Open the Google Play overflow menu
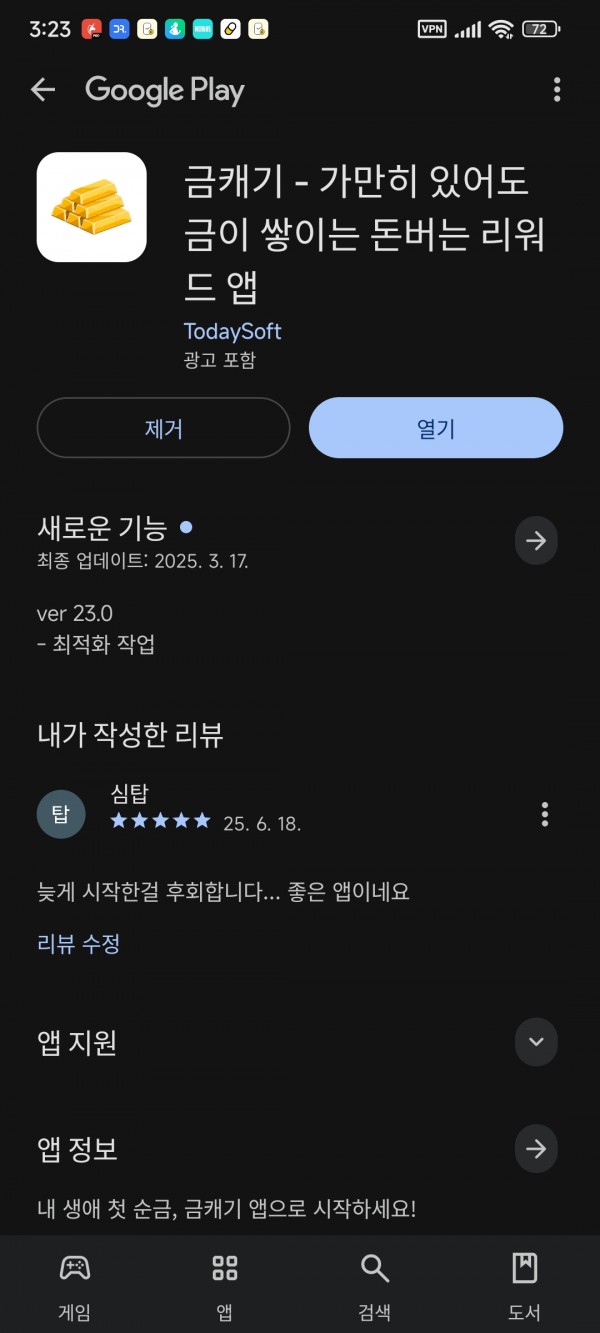This screenshot has width=600, height=1333. click(x=557, y=90)
